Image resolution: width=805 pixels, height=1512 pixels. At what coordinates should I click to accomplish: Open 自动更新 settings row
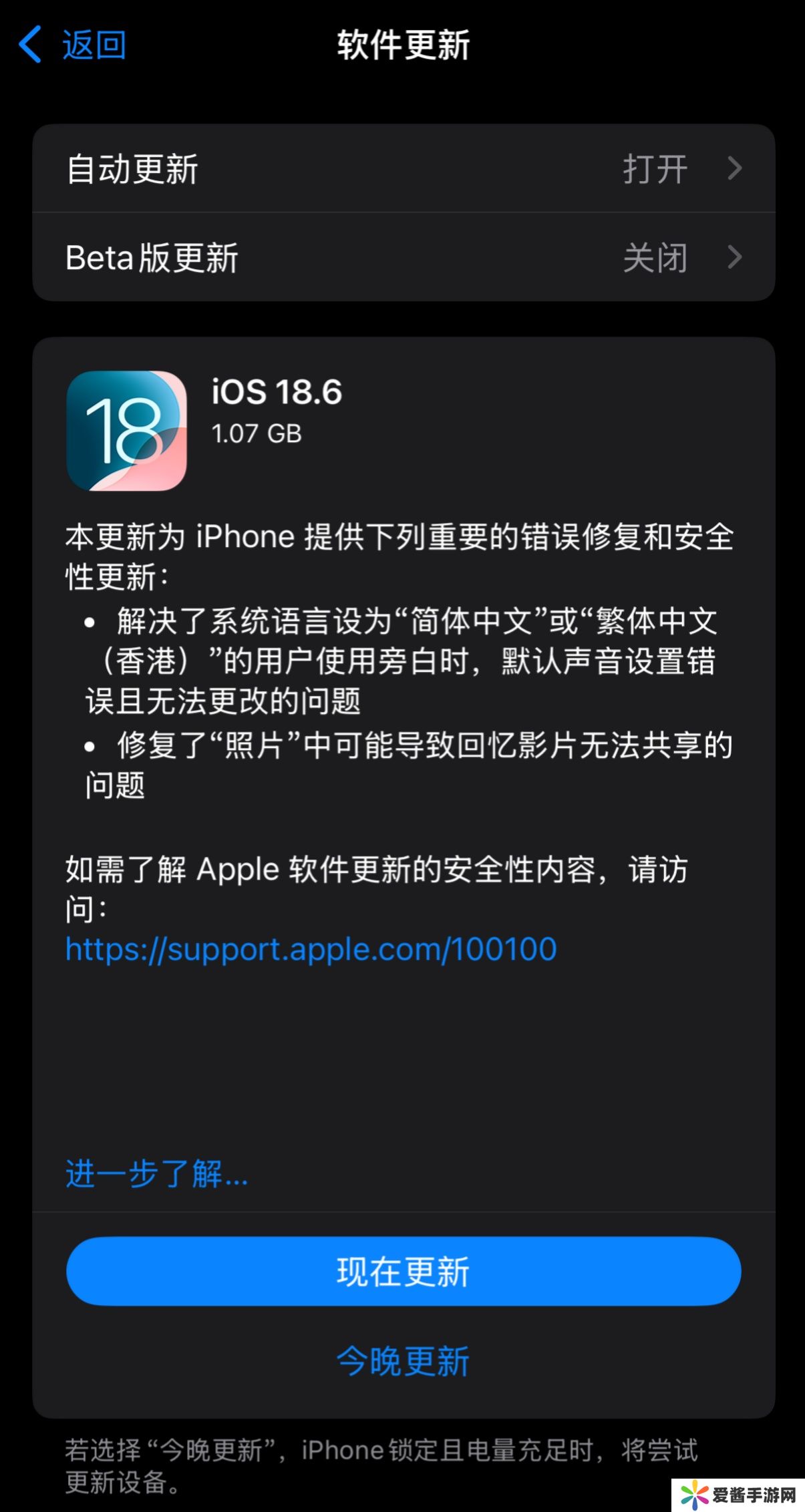[x=403, y=168]
